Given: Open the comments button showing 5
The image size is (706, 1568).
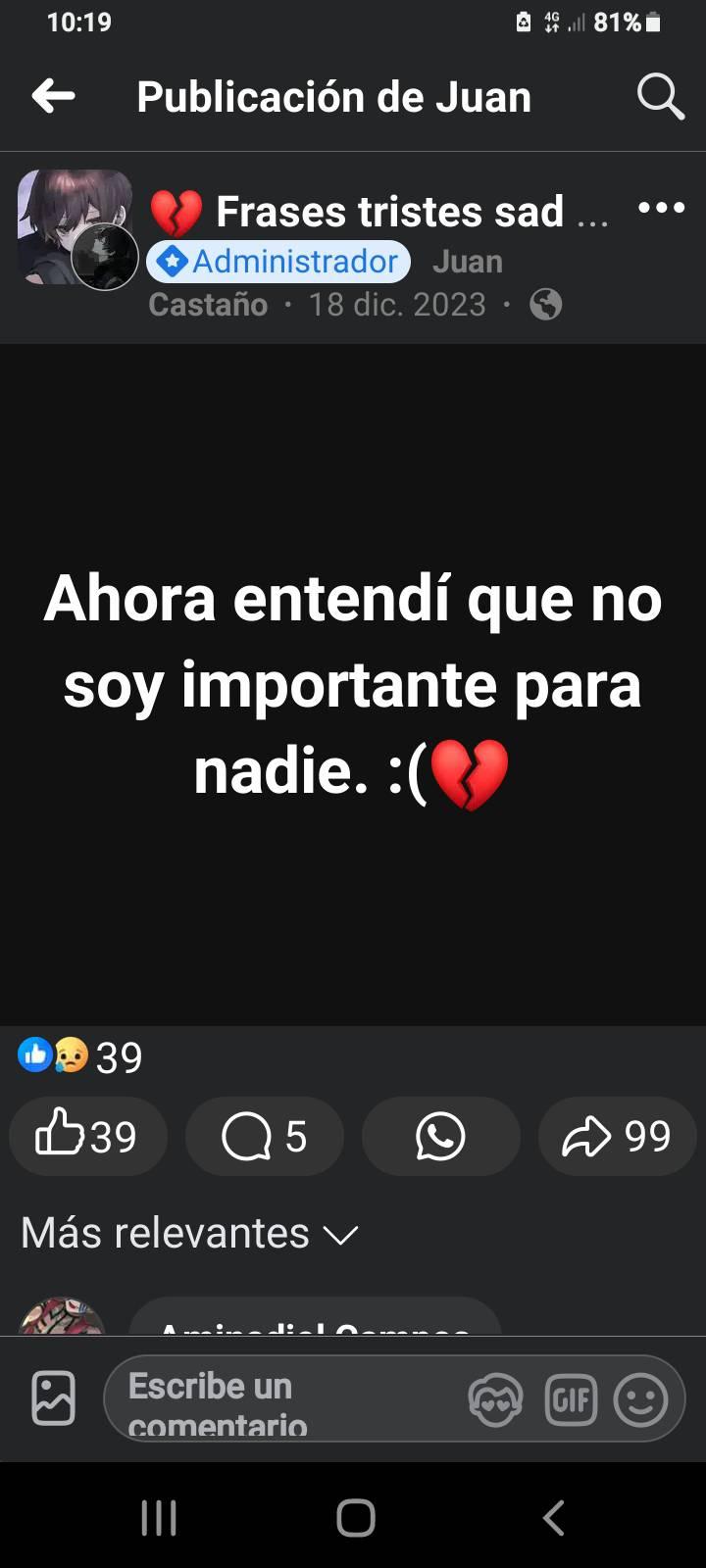Looking at the screenshot, I should click(264, 1136).
